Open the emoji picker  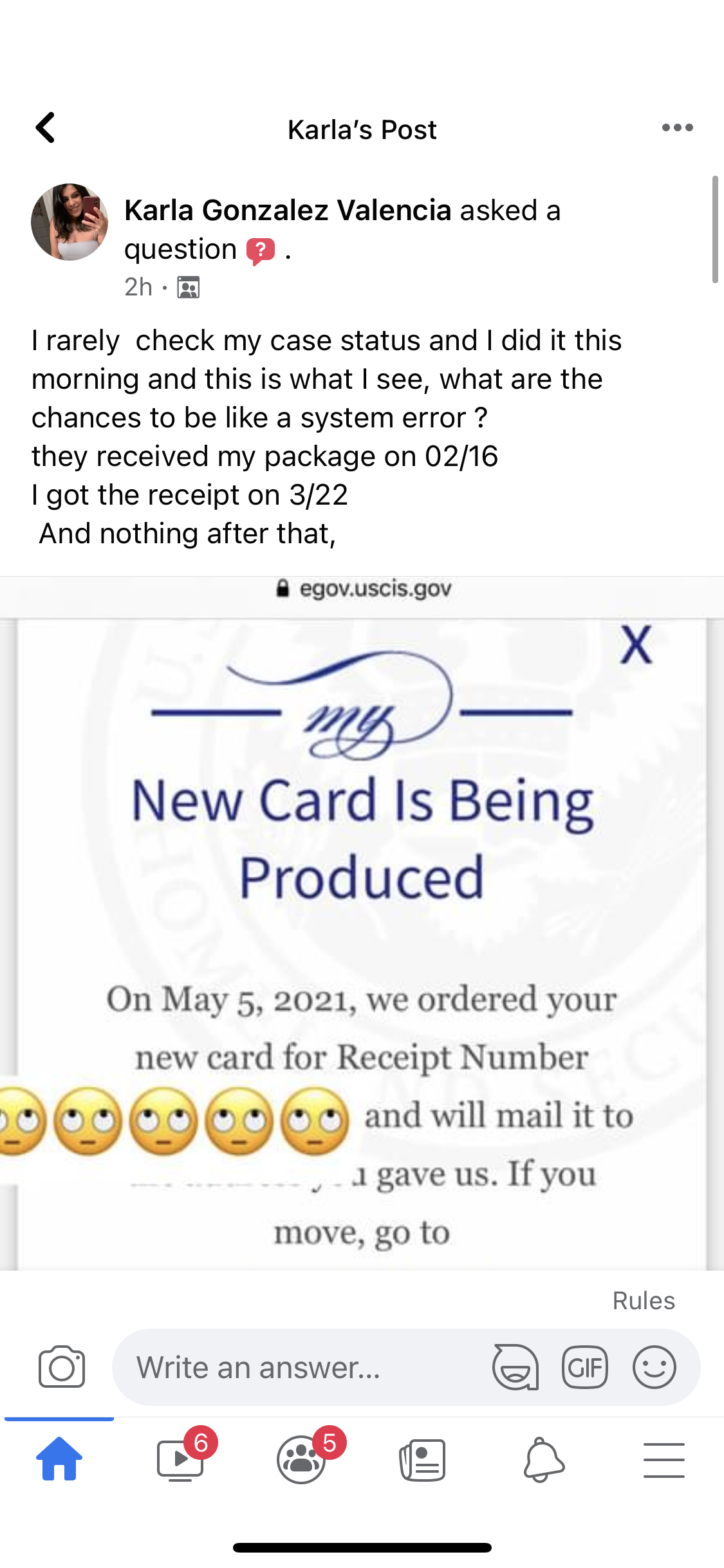click(654, 1367)
